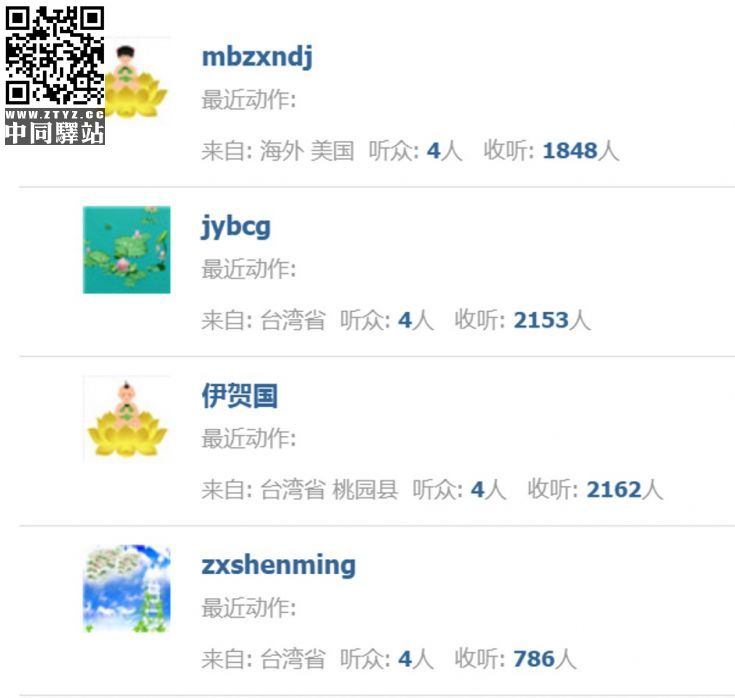View zxshenming's 786 following list
Image resolution: width=735 pixels, height=698 pixels.
point(533,660)
